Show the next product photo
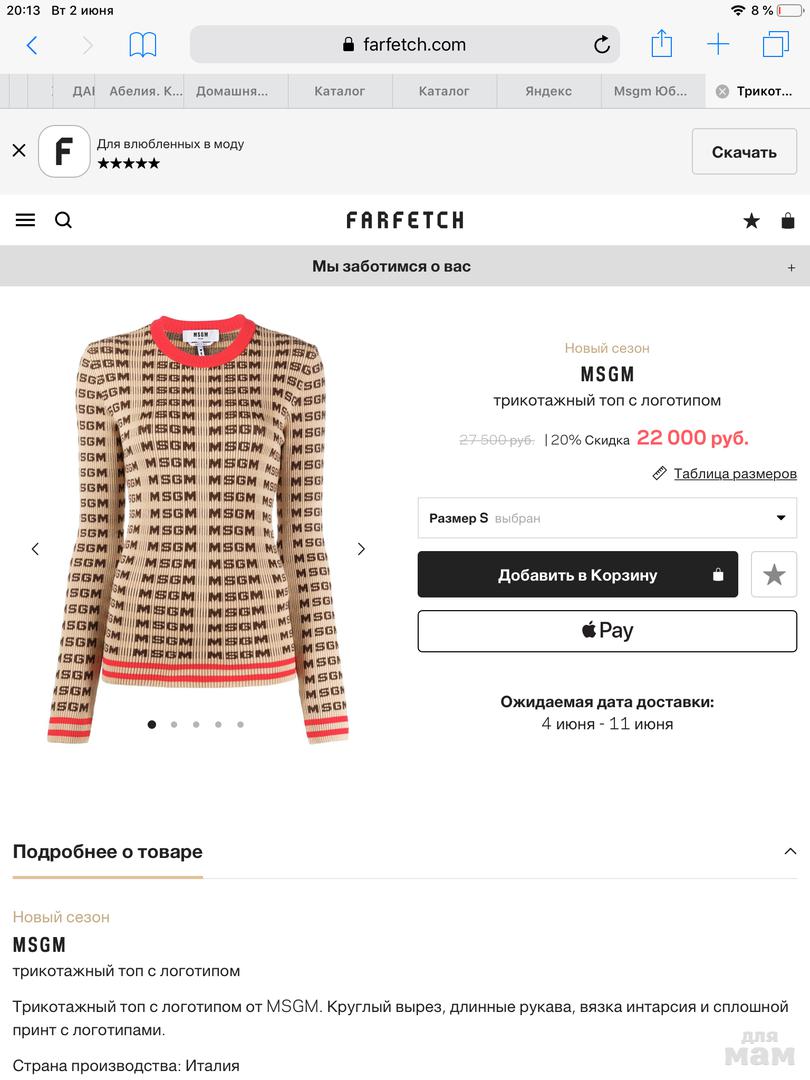The width and height of the screenshot is (810, 1080). coord(361,549)
